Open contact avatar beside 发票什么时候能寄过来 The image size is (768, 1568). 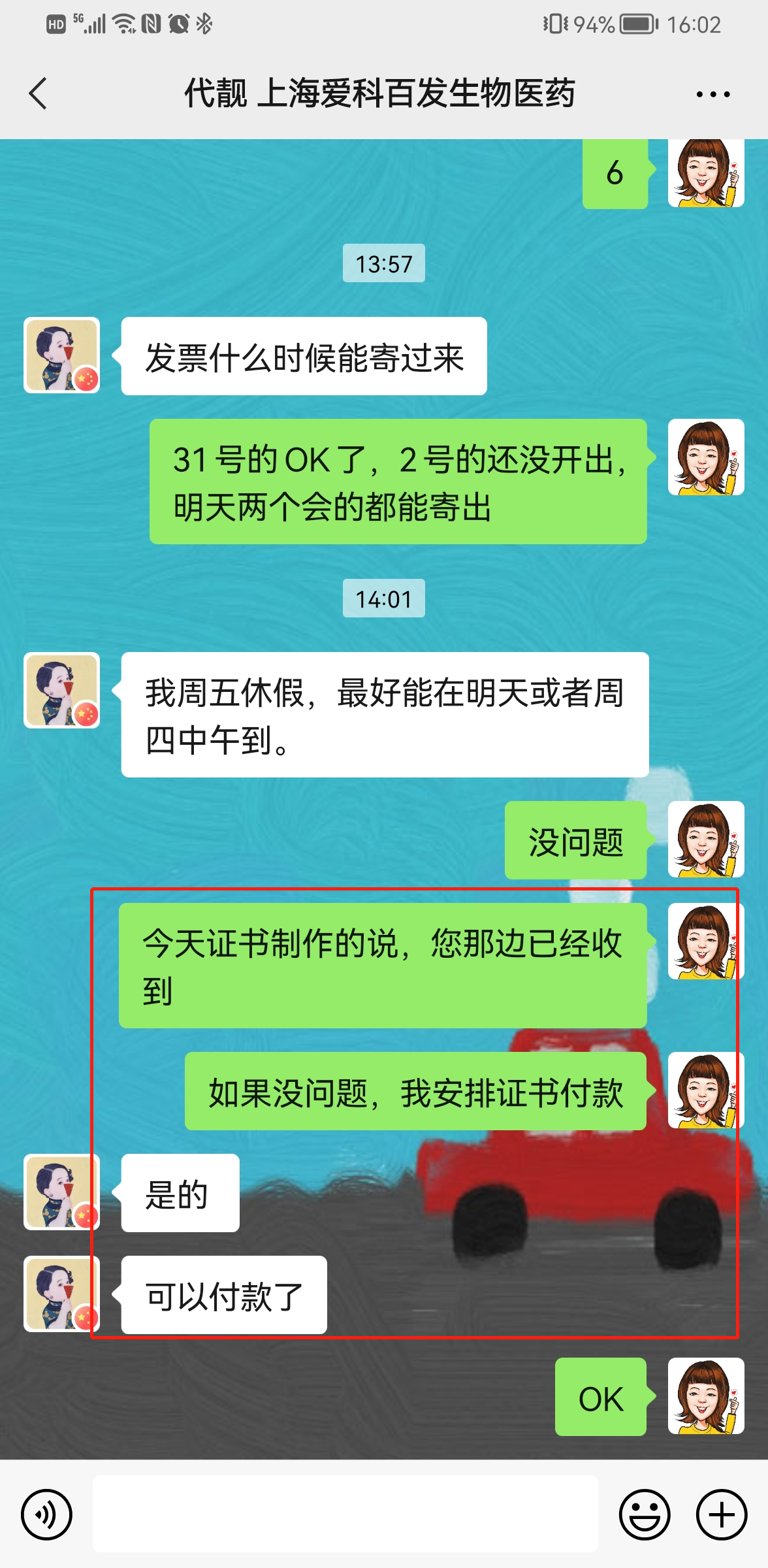click(61, 355)
